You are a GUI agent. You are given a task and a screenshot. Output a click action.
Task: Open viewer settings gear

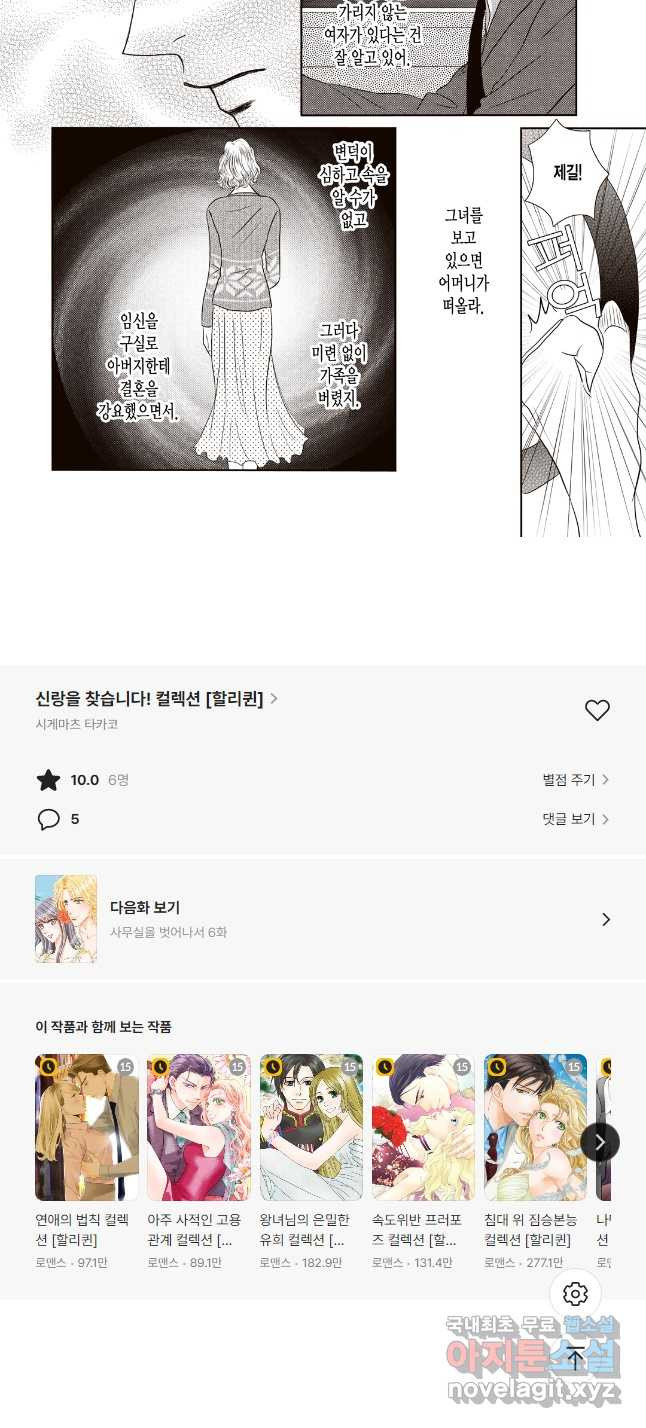tap(575, 1294)
